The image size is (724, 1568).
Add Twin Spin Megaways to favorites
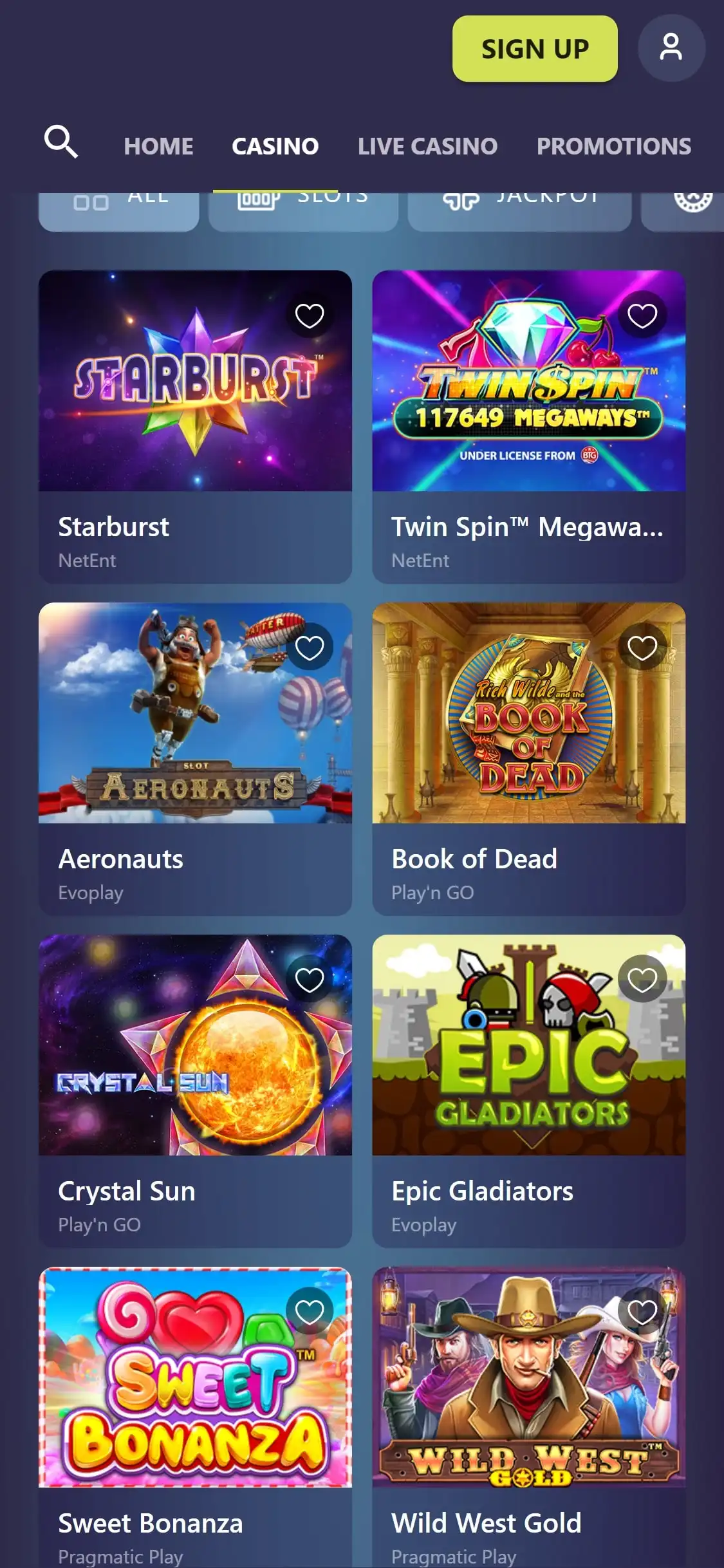coord(642,315)
